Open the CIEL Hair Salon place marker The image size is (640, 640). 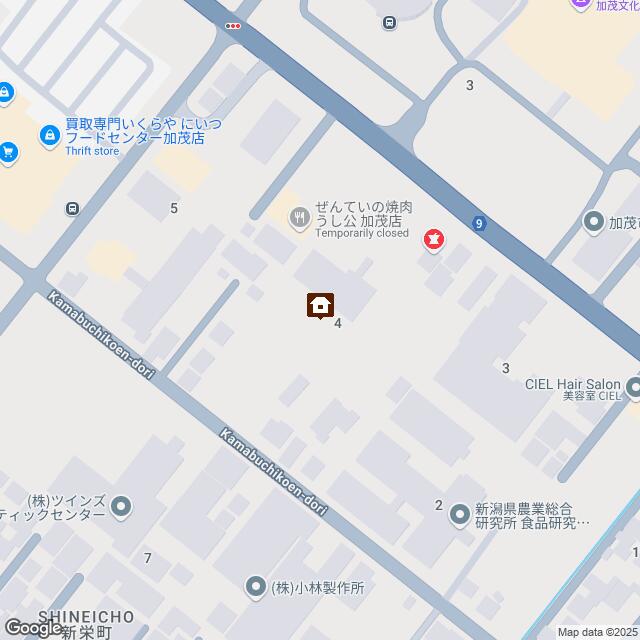[632, 385]
